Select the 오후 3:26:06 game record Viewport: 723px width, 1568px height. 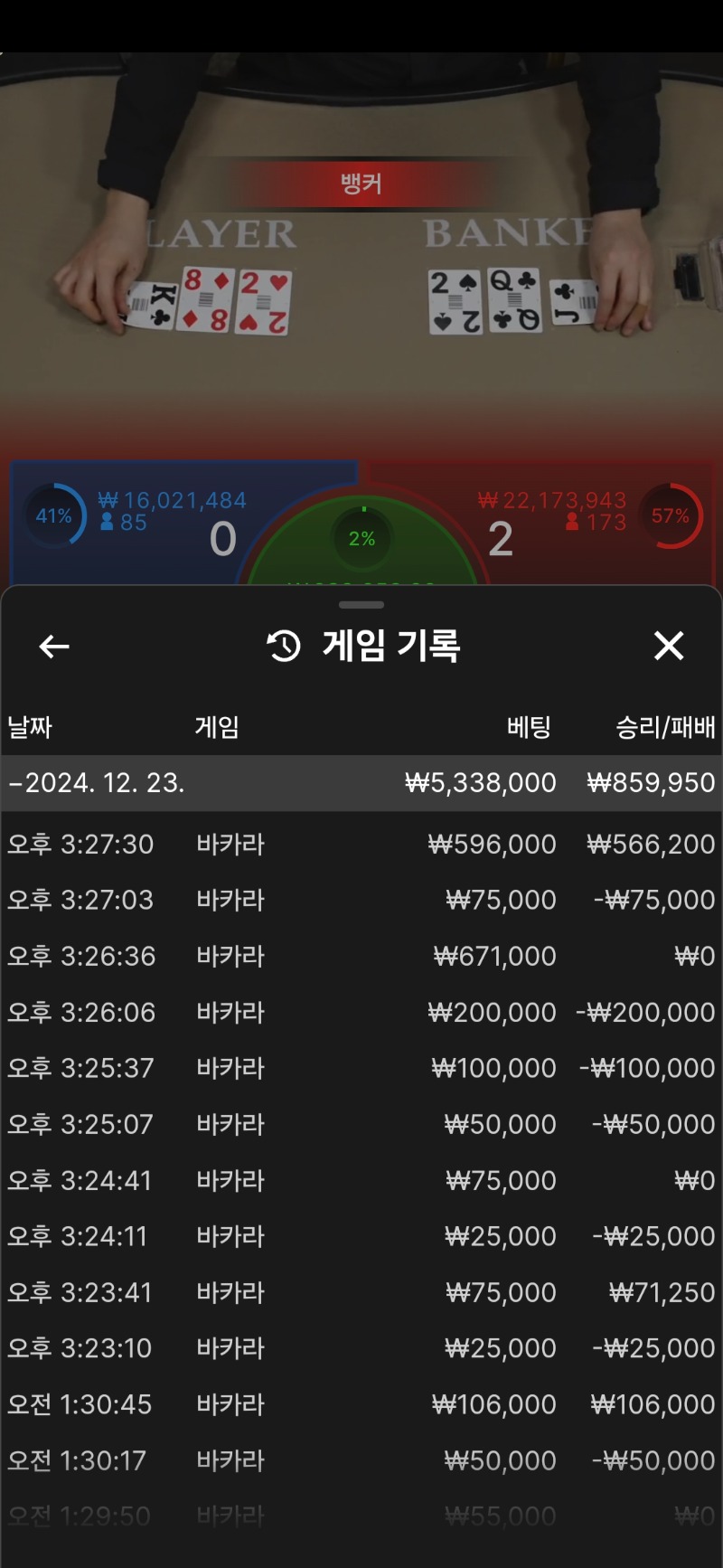pyautogui.click(x=361, y=1012)
